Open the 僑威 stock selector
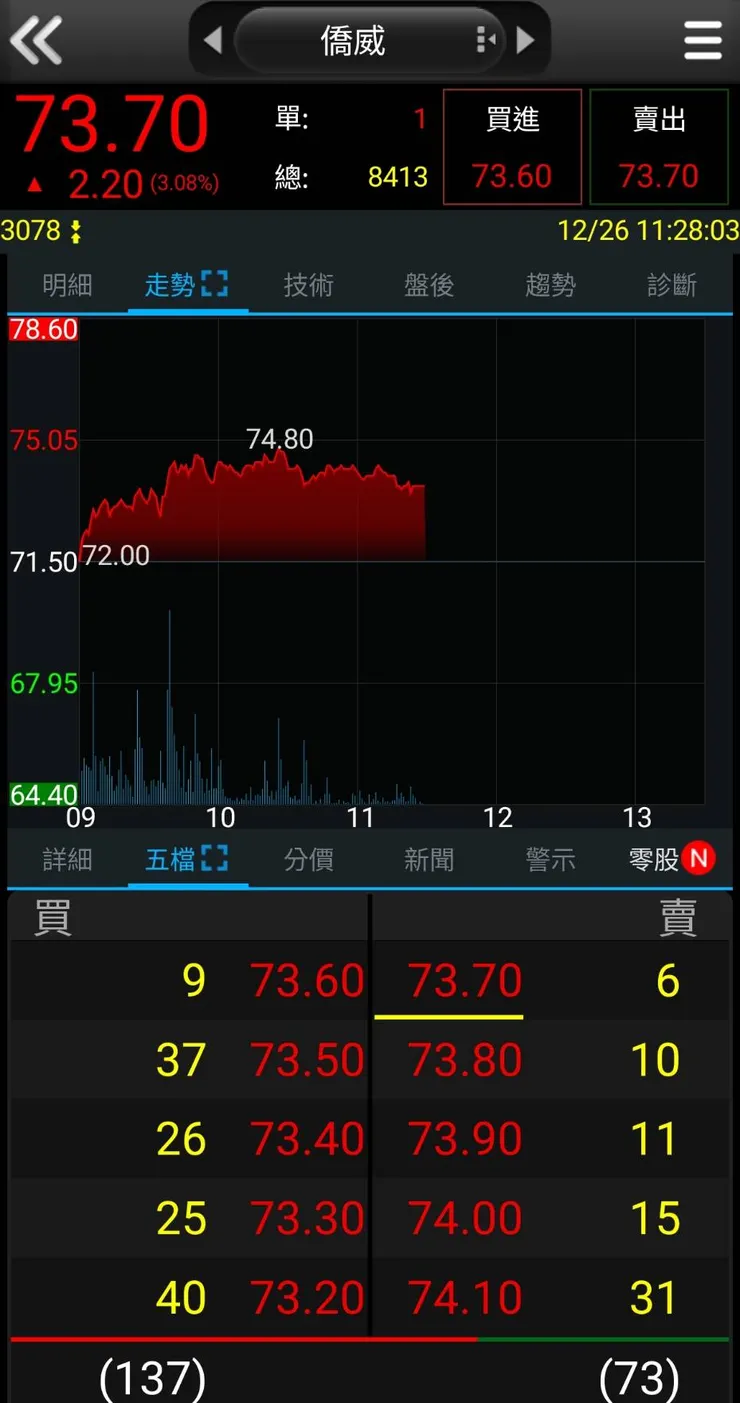The width and height of the screenshot is (740, 1403). coord(353,41)
